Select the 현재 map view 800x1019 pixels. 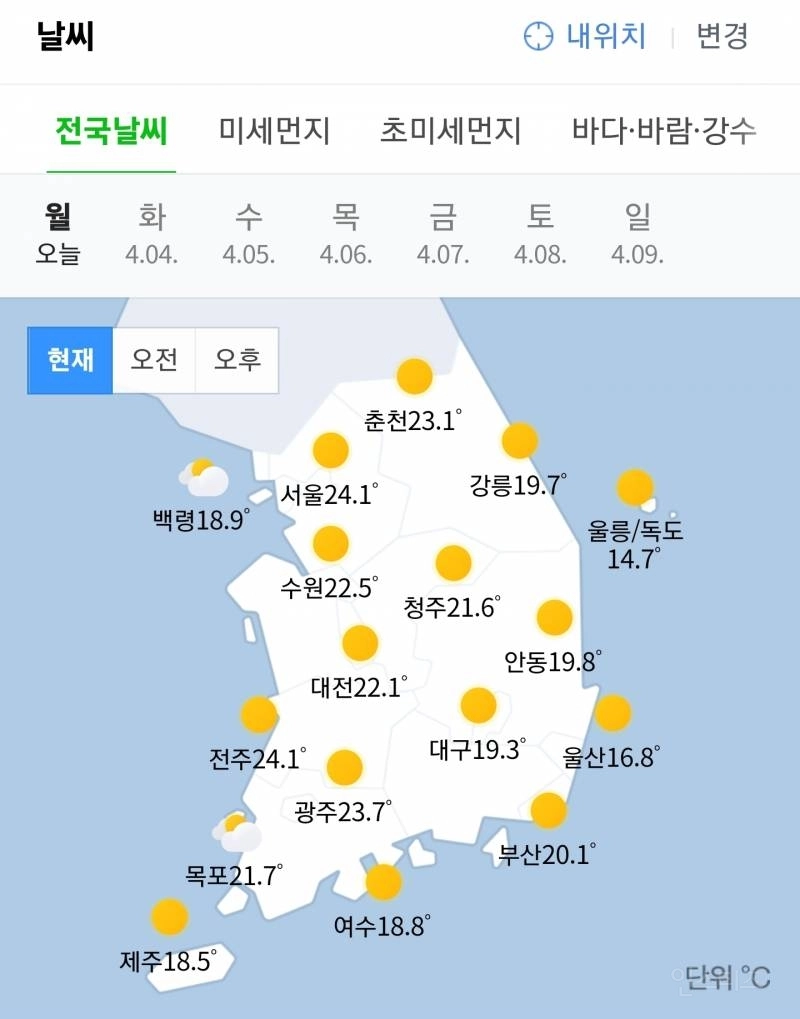click(x=70, y=359)
